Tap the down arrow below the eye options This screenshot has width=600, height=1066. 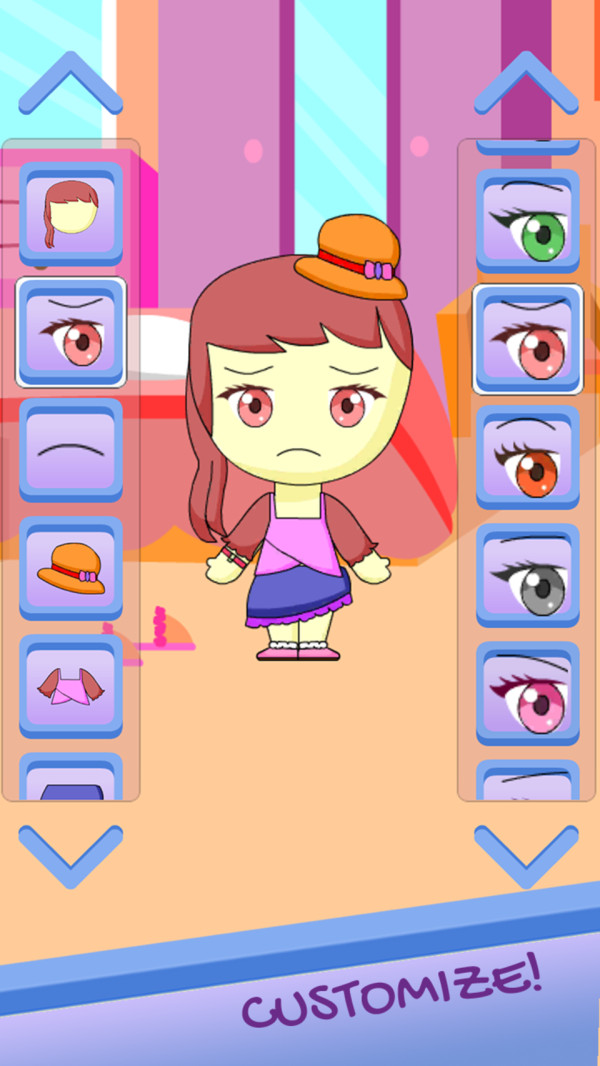[x=526, y=855]
